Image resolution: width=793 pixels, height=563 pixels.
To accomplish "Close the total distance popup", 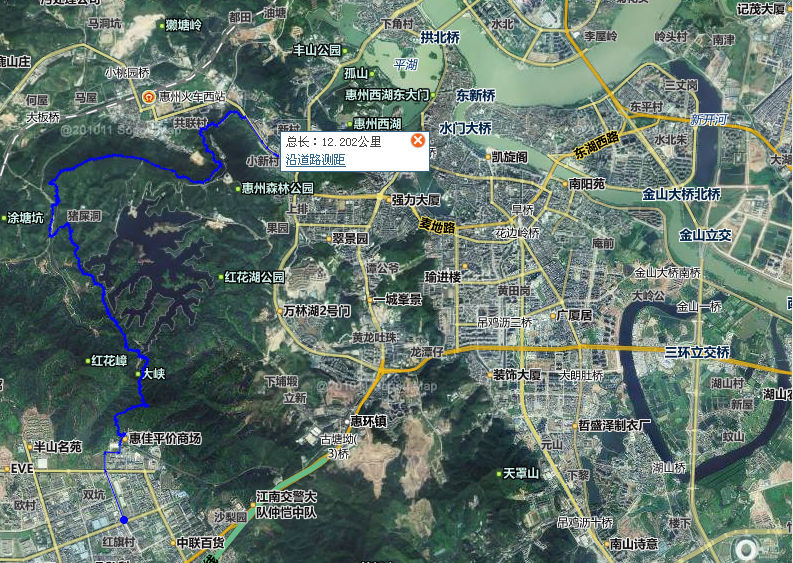I will (418, 141).
